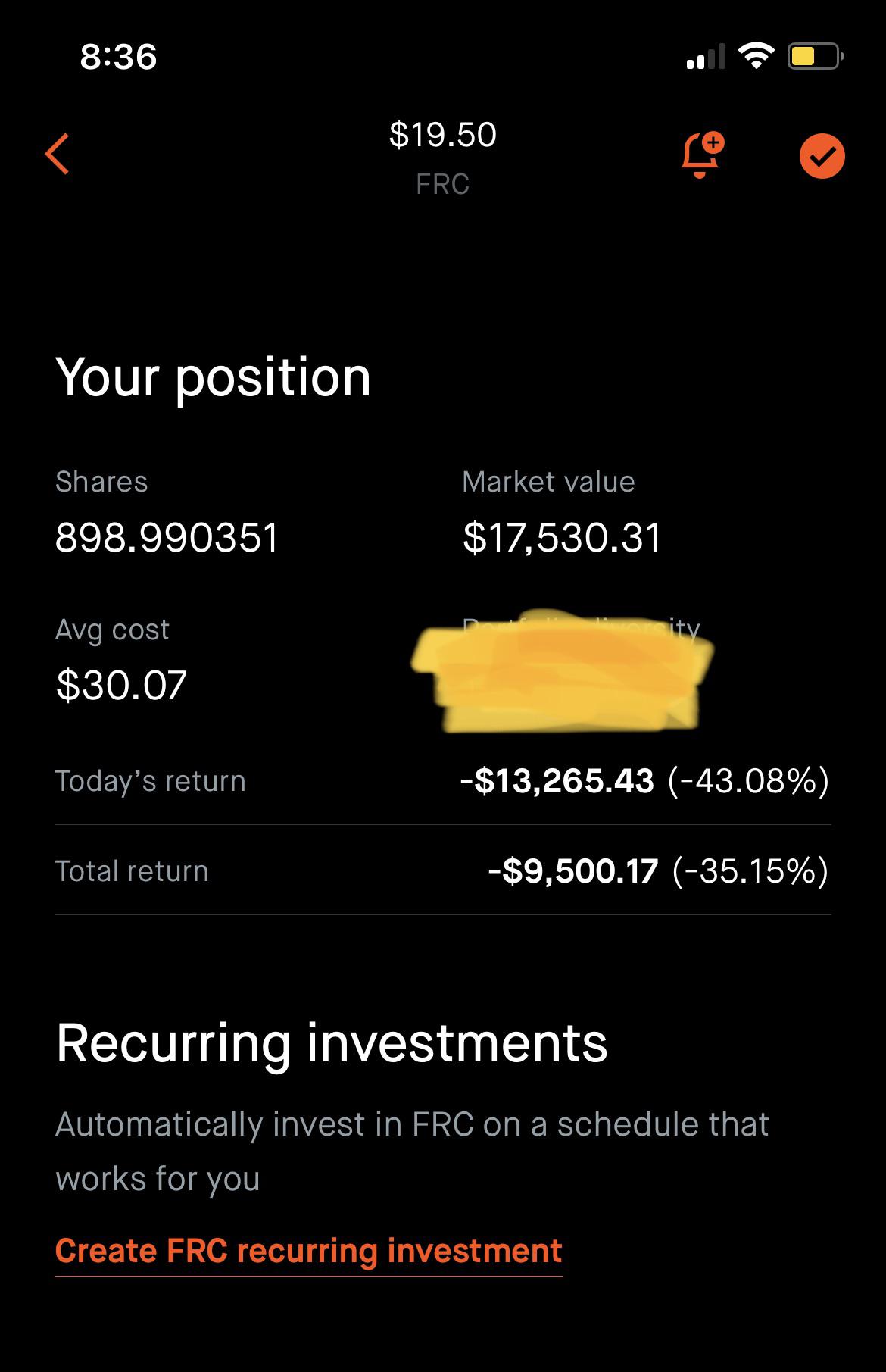Go back using the orange arrow
Screen dimensions: 886x1372
click(x=58, y=154)
